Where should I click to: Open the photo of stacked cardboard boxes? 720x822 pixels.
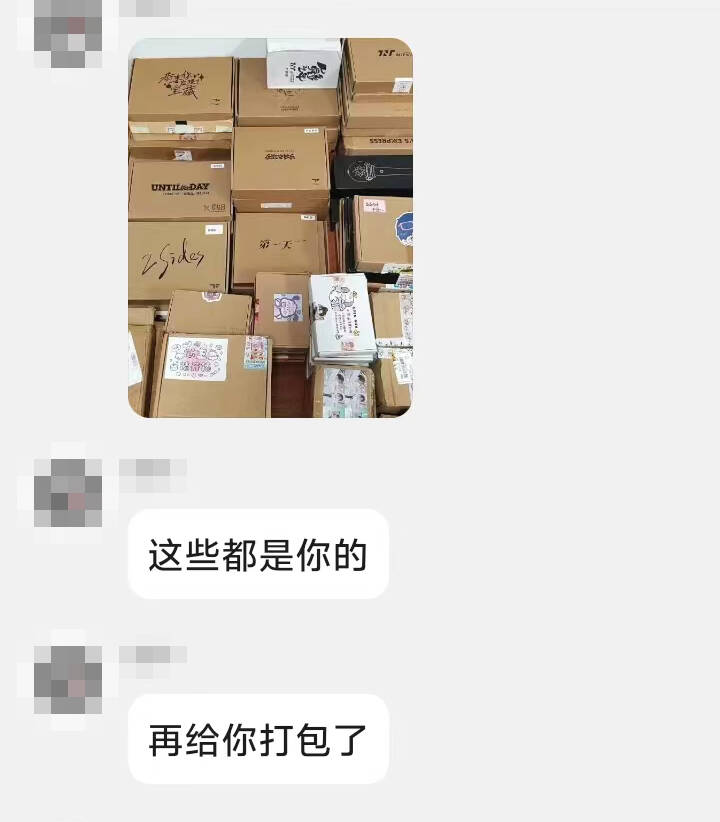tap(270, 228)
